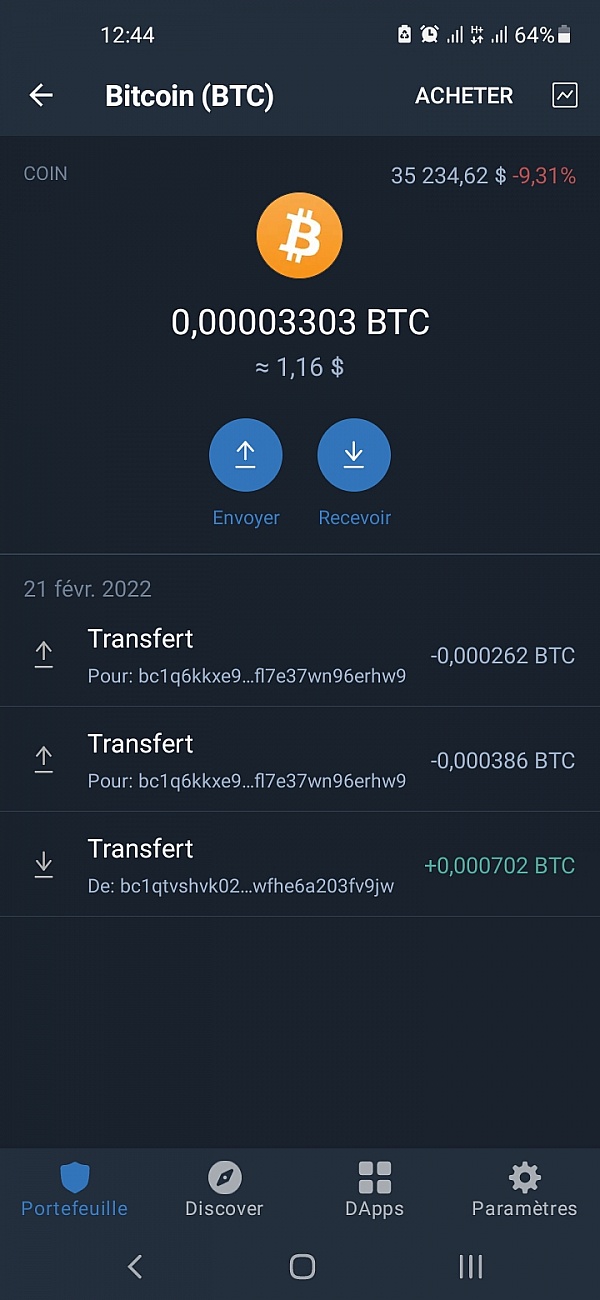Switch to the Portefeuille tab
The image size is (600, 1300).
75,1190
